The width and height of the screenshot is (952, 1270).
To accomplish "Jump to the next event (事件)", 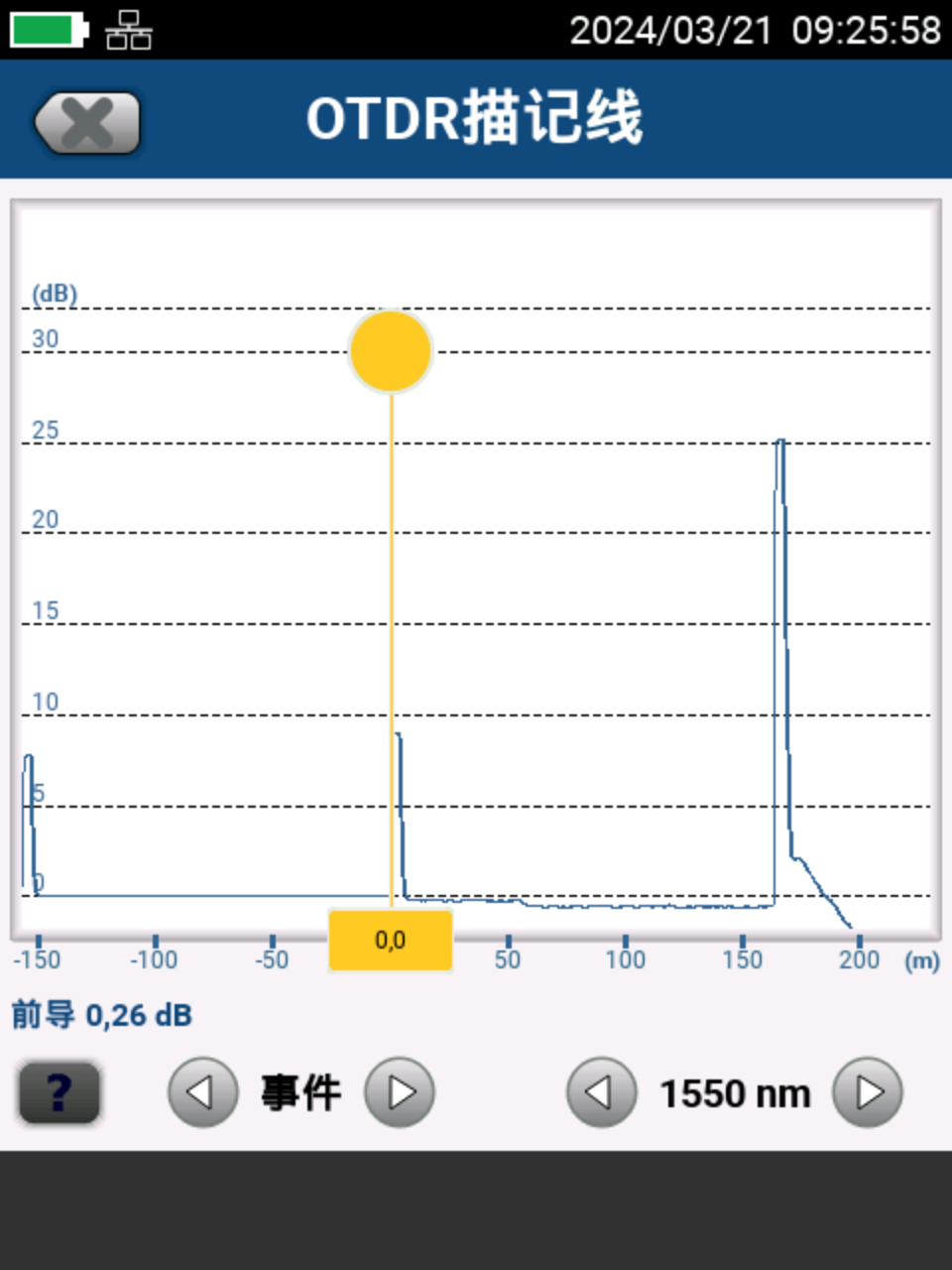I will 400,1092.
